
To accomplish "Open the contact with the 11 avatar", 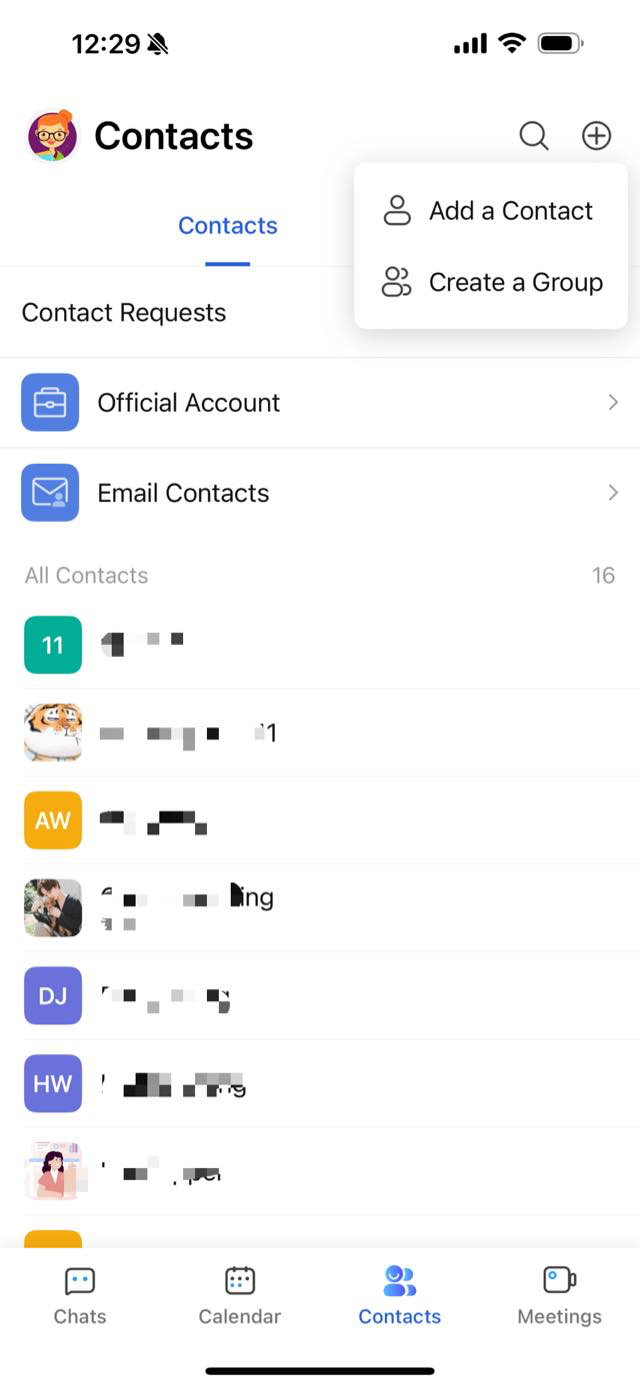I will click(320, 645).
